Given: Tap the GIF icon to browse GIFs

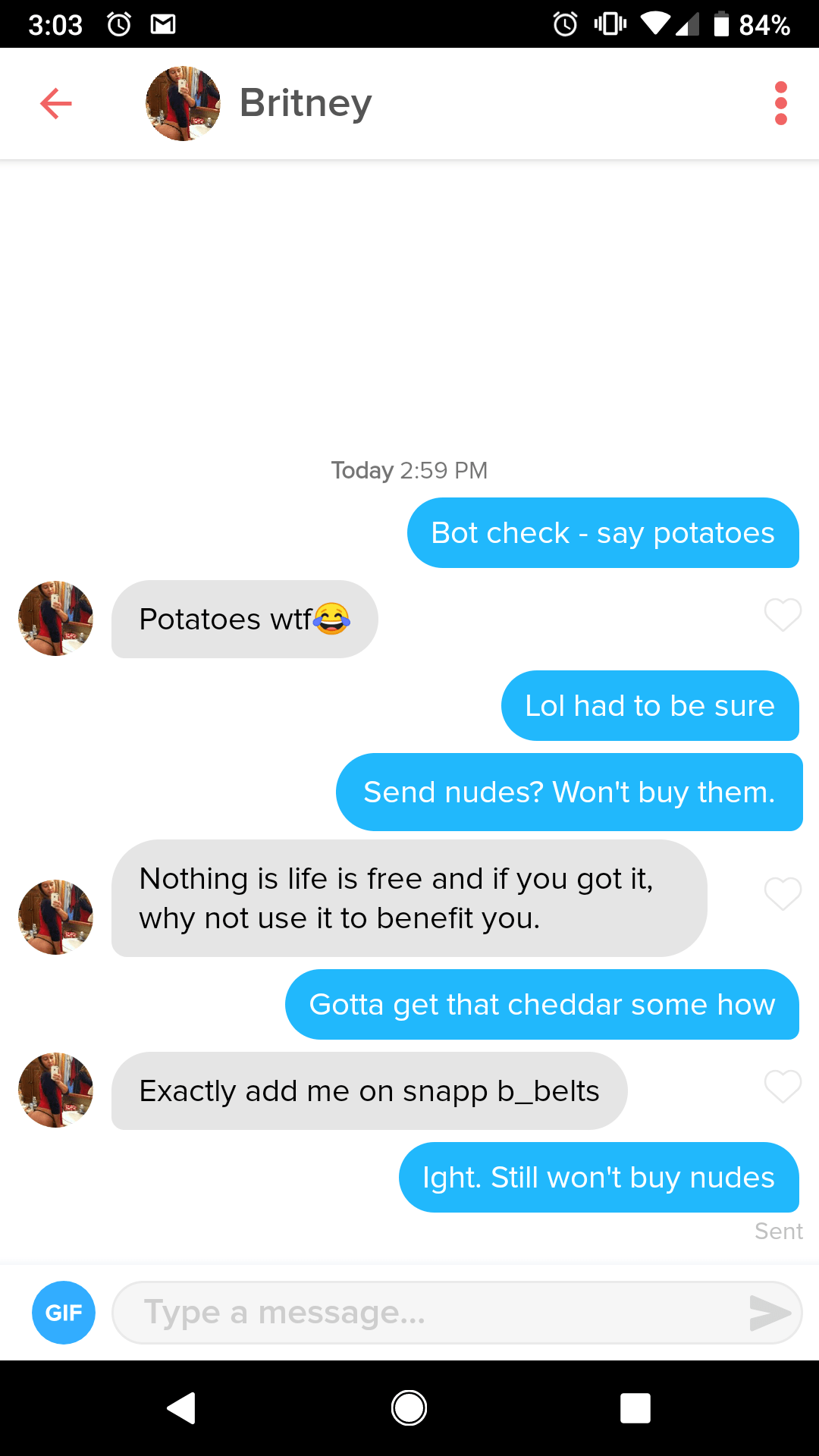Looking at the screenshot, I should pyautogui.click(x=64, y=1313).
